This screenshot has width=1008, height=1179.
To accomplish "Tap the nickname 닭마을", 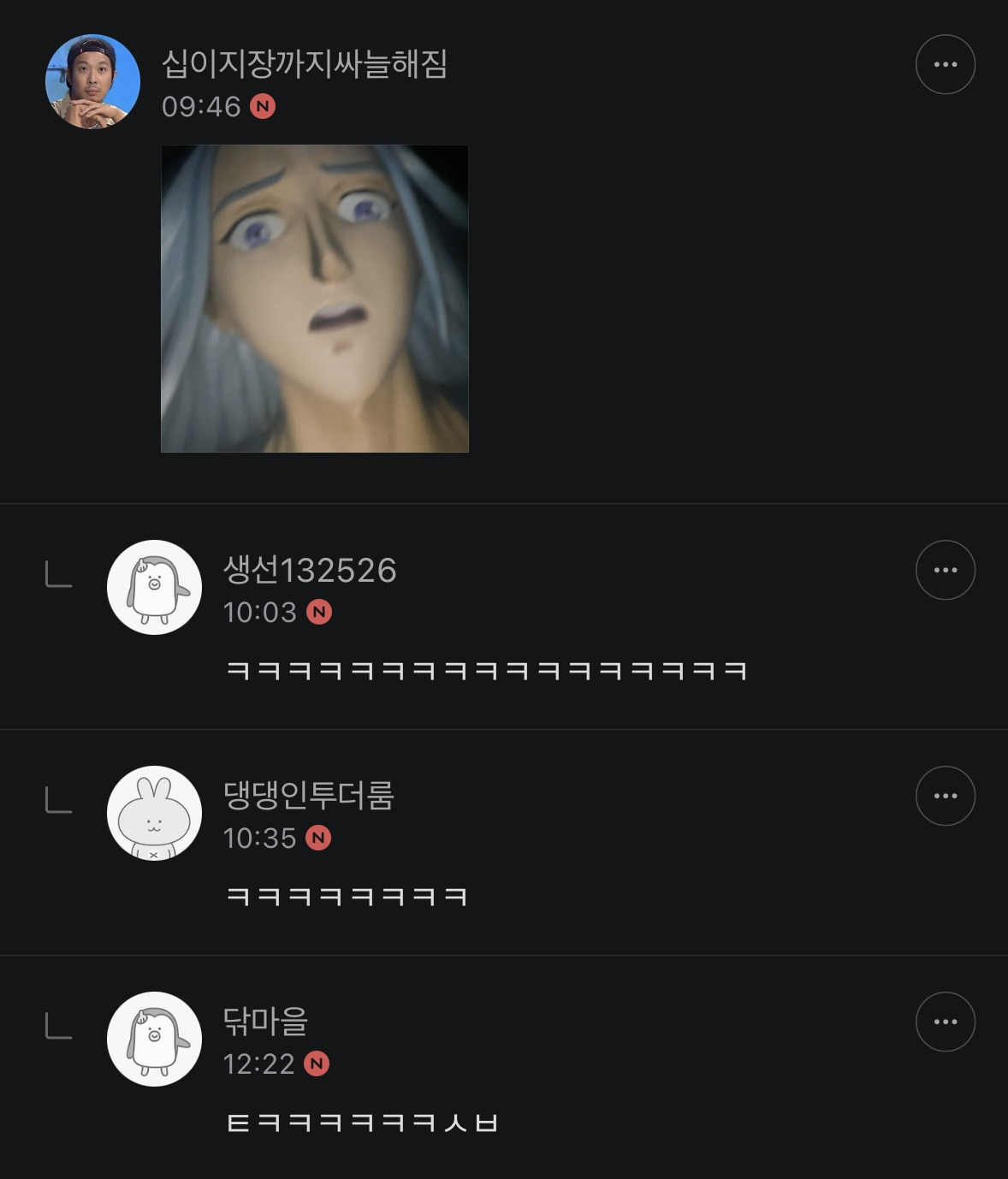I will point(265,1021).
